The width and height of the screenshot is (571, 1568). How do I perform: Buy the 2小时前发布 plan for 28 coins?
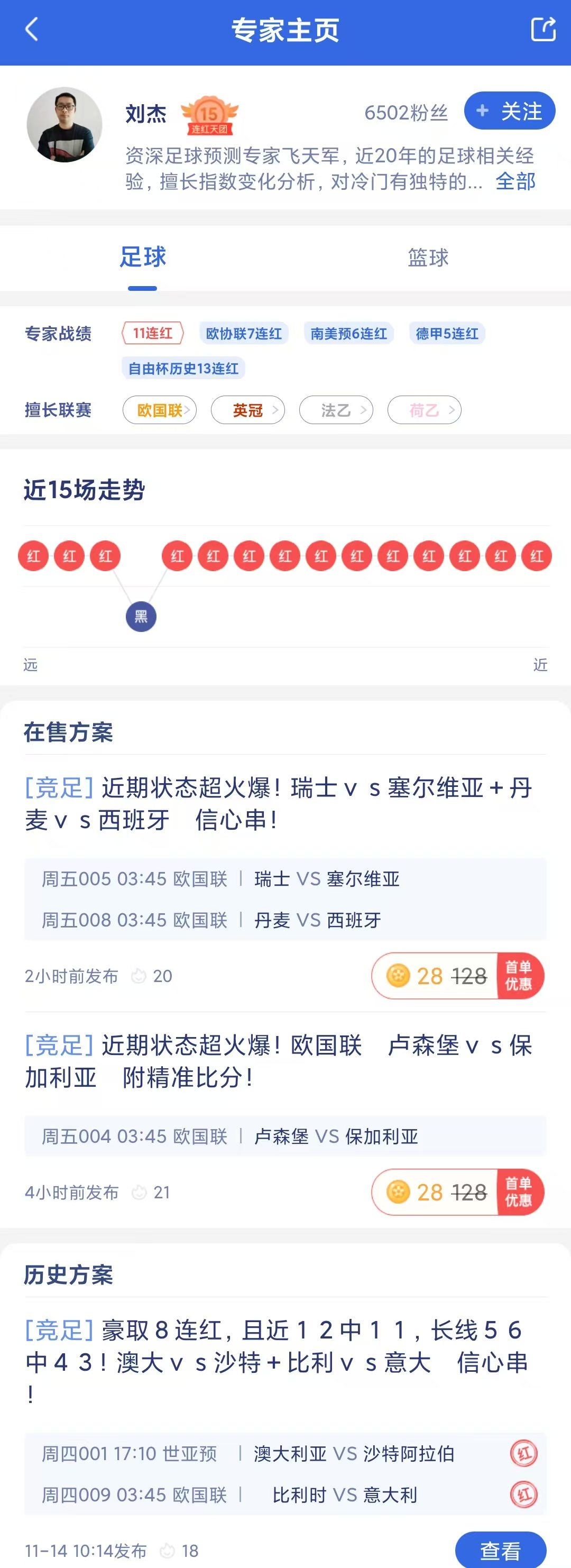[x=457, y=976]
